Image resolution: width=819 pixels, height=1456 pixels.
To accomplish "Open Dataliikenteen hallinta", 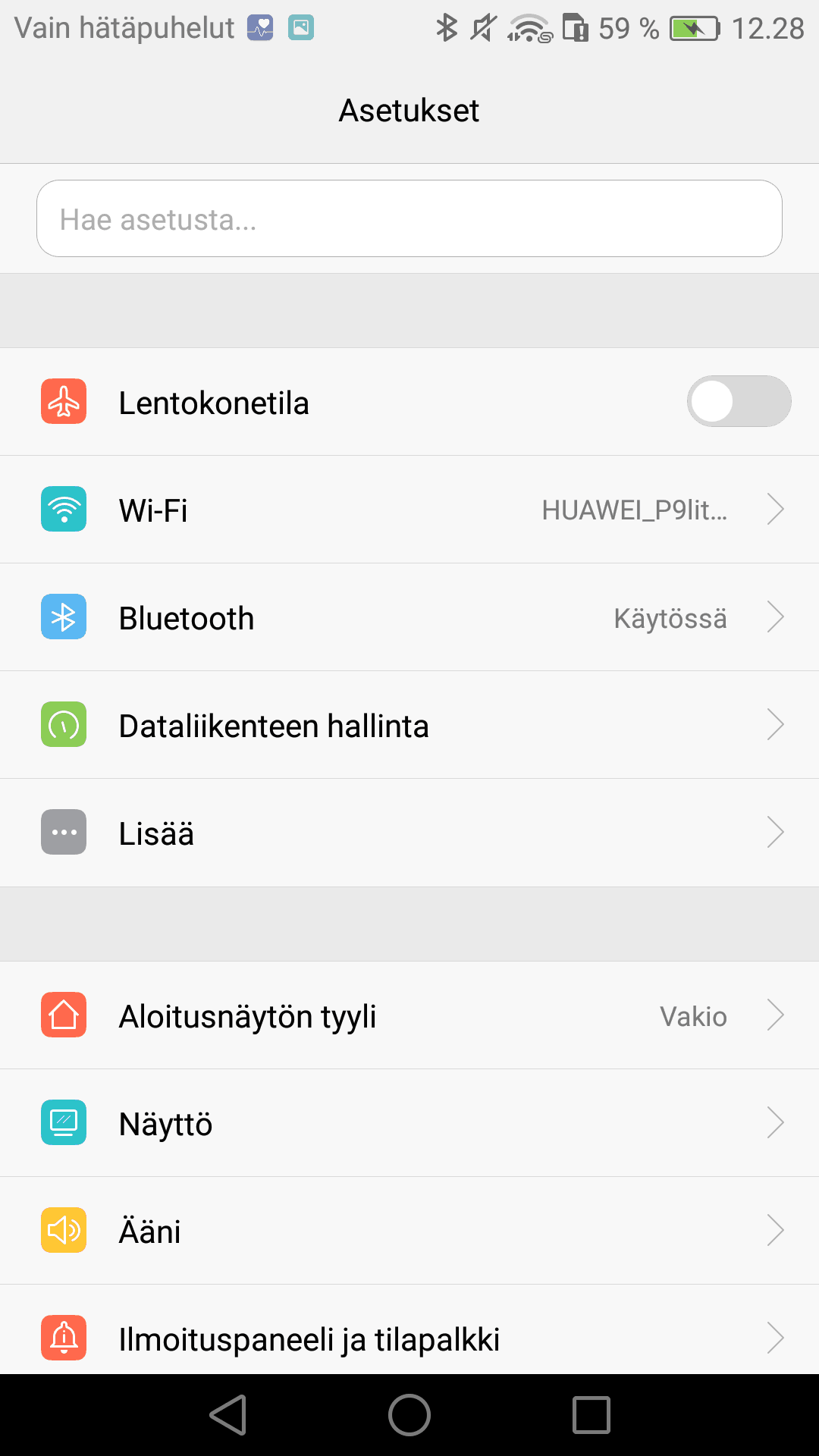I will click(409, 725).
